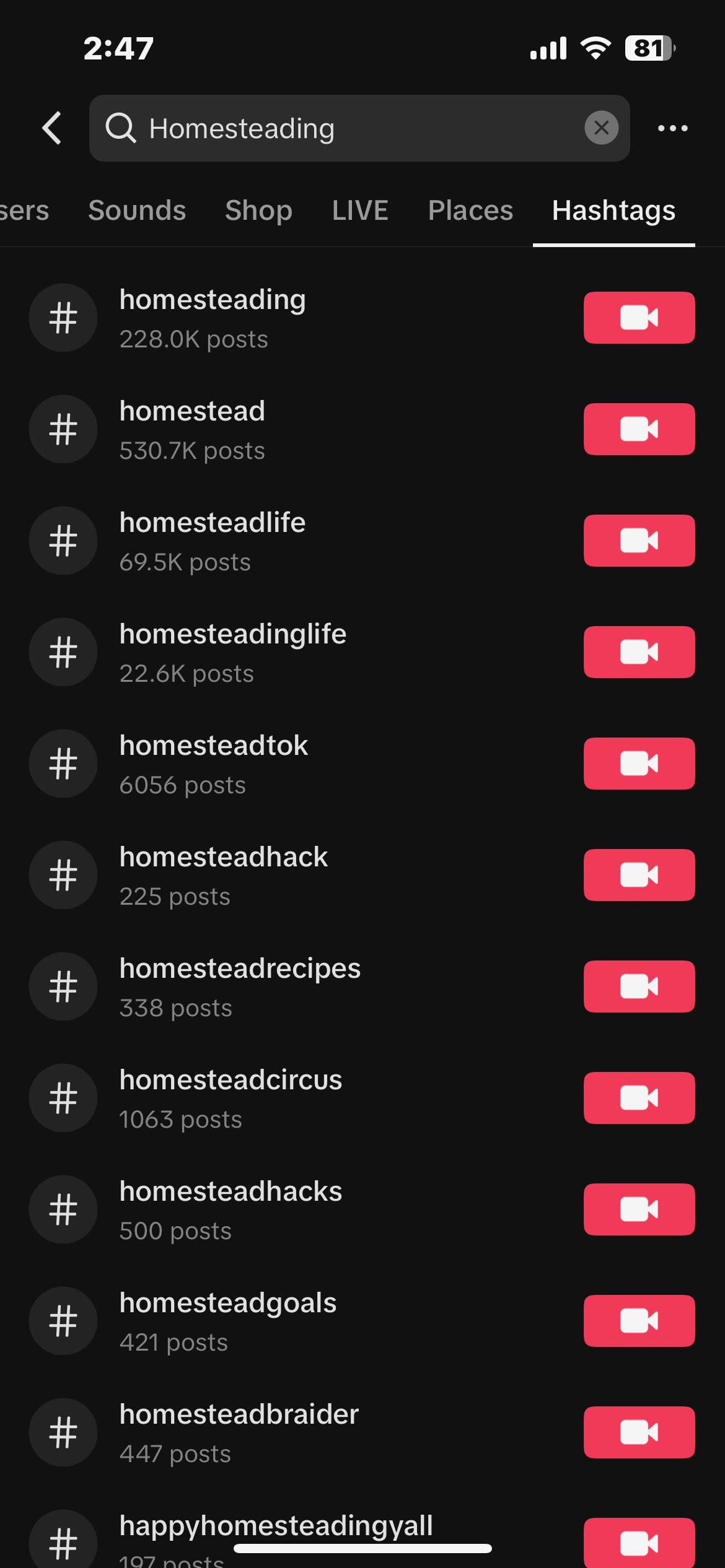The height and width of the screenshot is (1568, 725).
Task: Play videos for homesteading via the camera icon
Action: [x=639, y=318]
